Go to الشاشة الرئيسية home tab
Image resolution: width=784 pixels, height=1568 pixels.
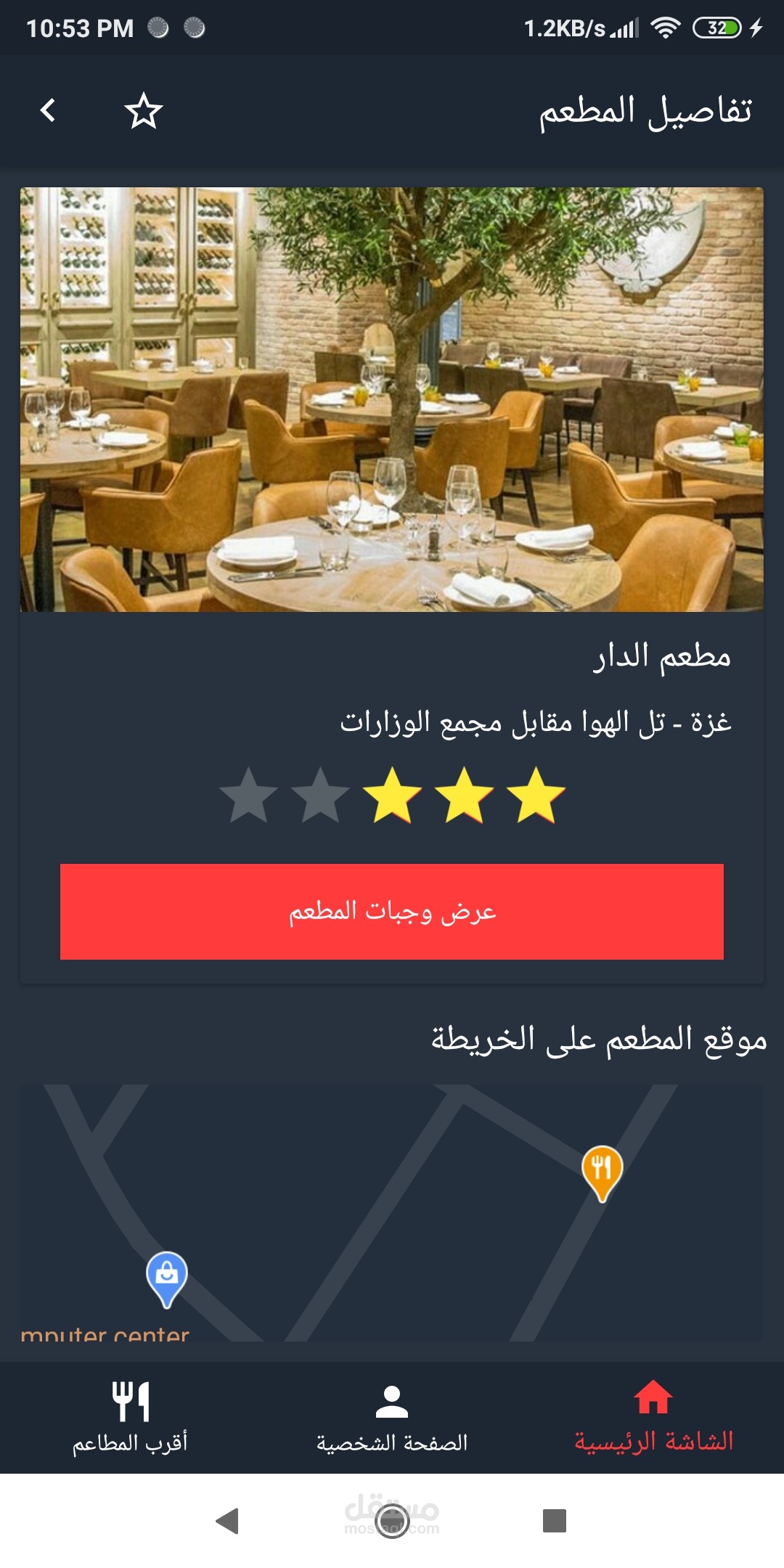tap(653, 1418)
